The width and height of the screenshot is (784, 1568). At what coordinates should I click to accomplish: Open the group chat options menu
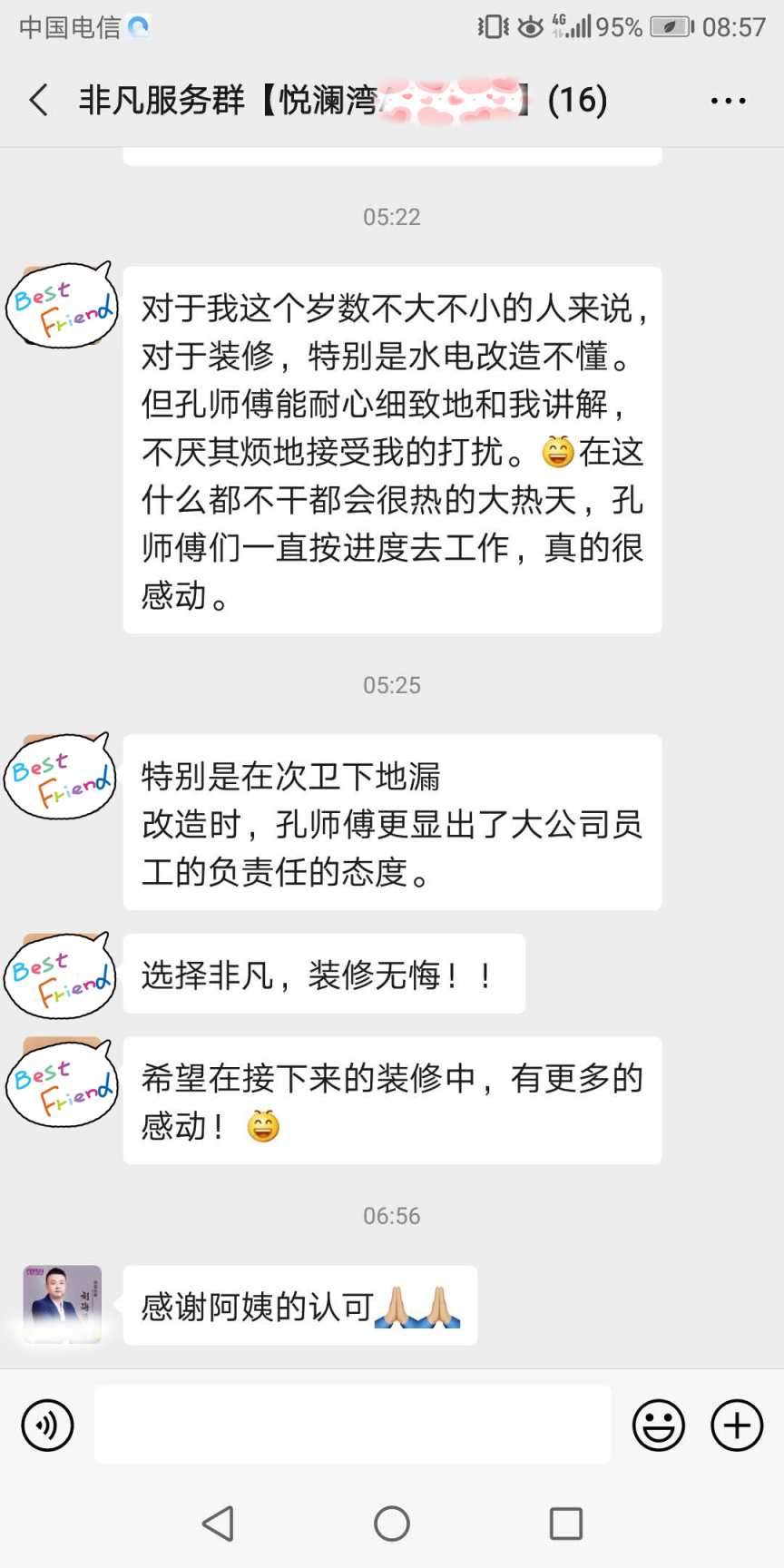[x=728, y=101]
